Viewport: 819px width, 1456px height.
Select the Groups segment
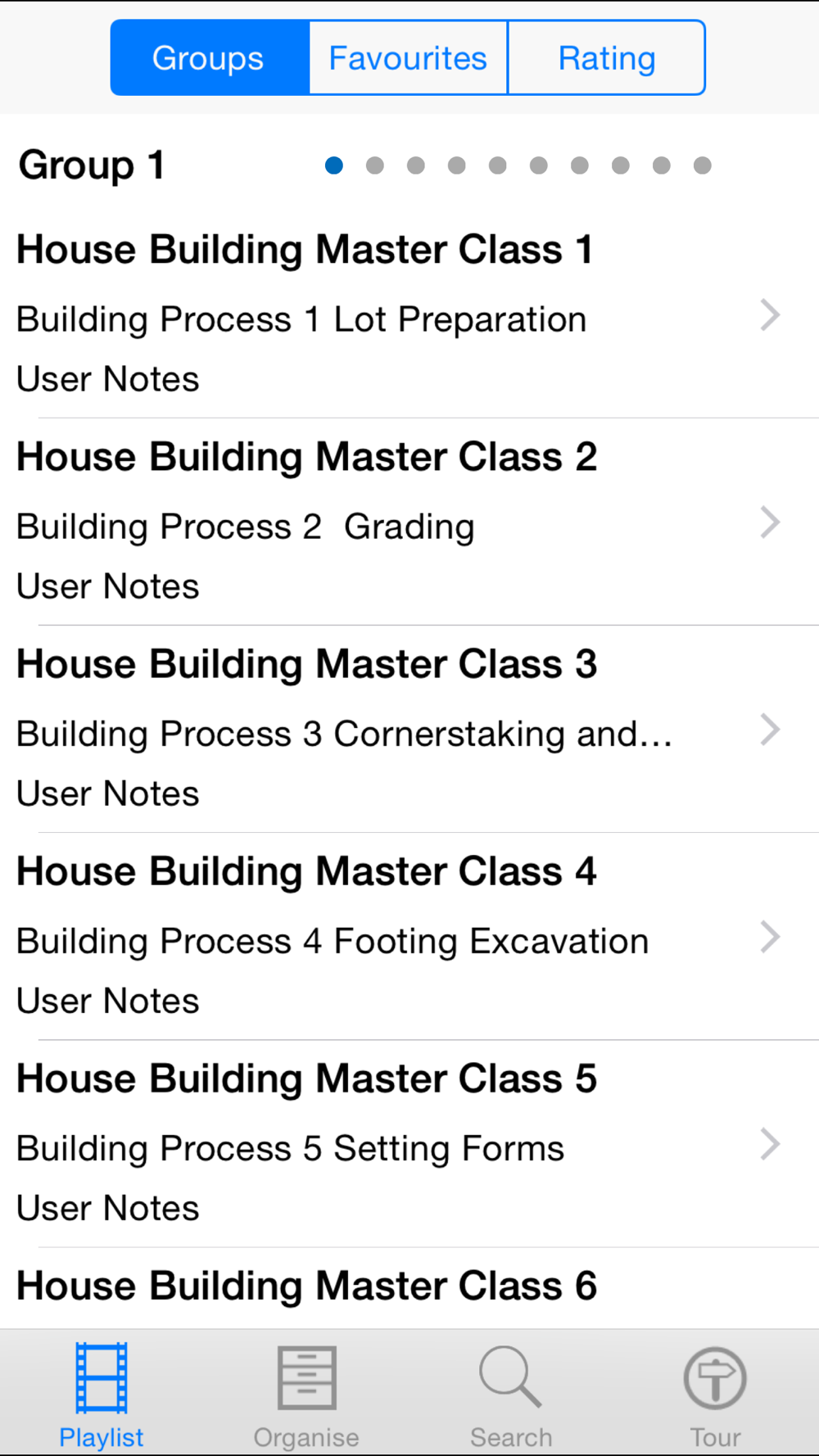(x=209, y=58)
